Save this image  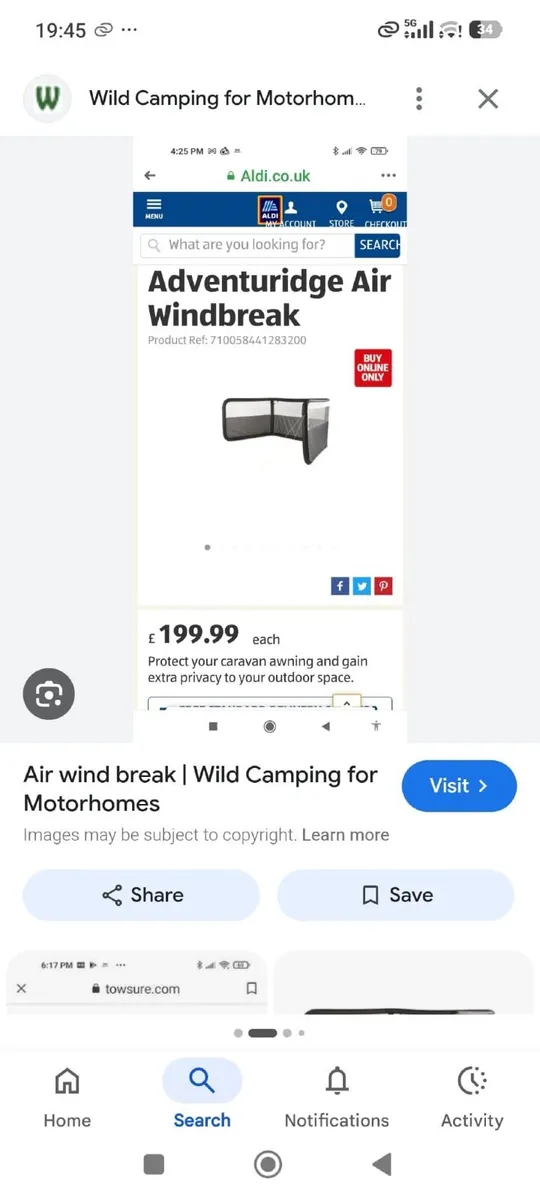tap(395, 895)
